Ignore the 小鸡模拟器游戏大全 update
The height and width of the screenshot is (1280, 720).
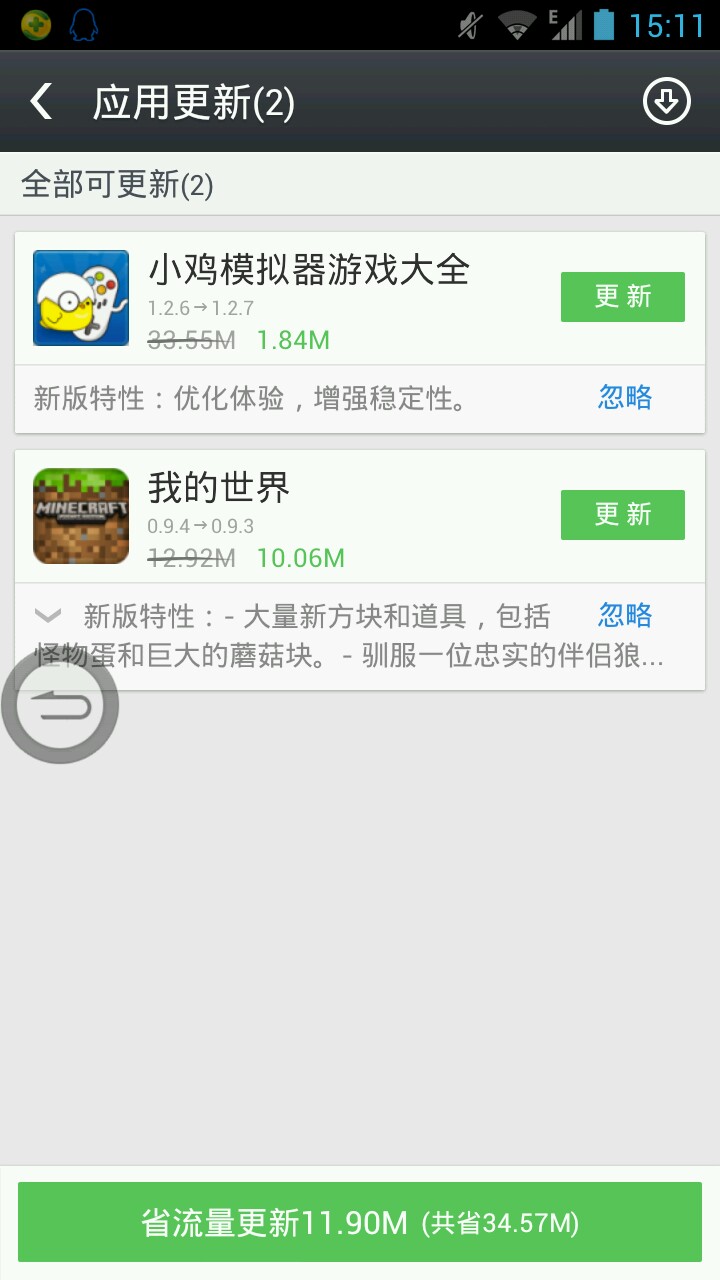coord(625,398)
